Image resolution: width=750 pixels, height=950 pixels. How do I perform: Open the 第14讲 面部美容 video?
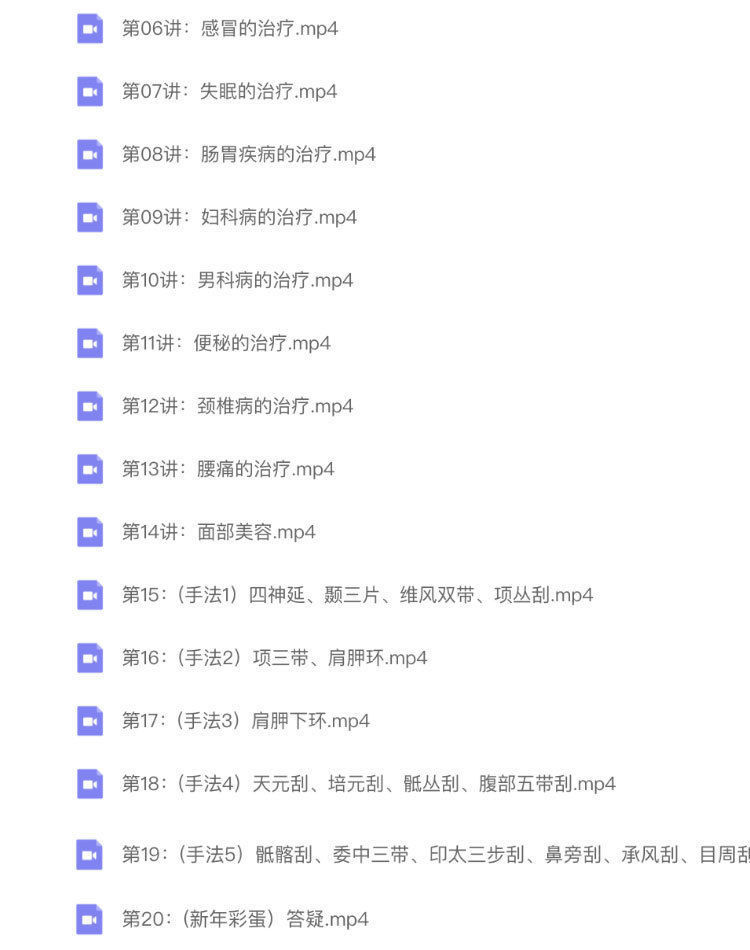[218, 533]
